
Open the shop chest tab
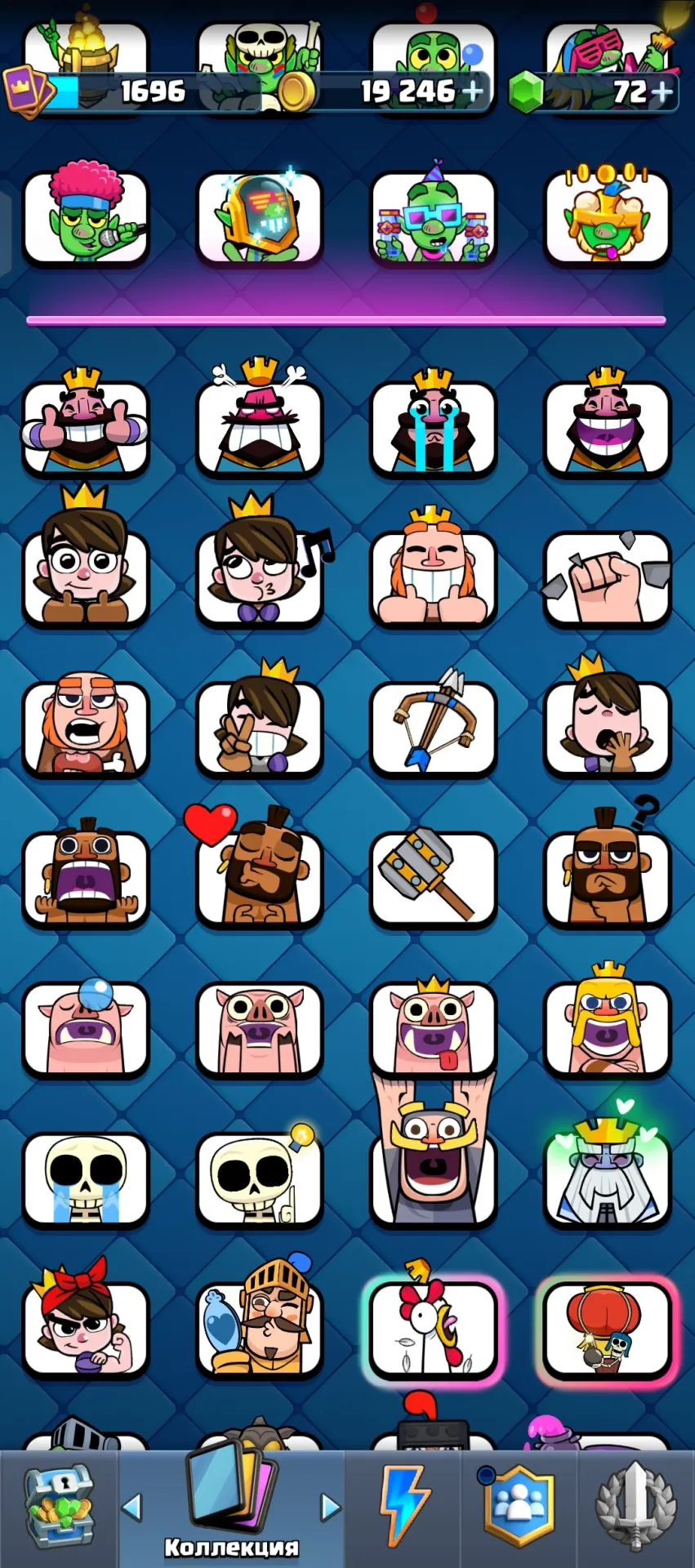[x=59, y=1508]
